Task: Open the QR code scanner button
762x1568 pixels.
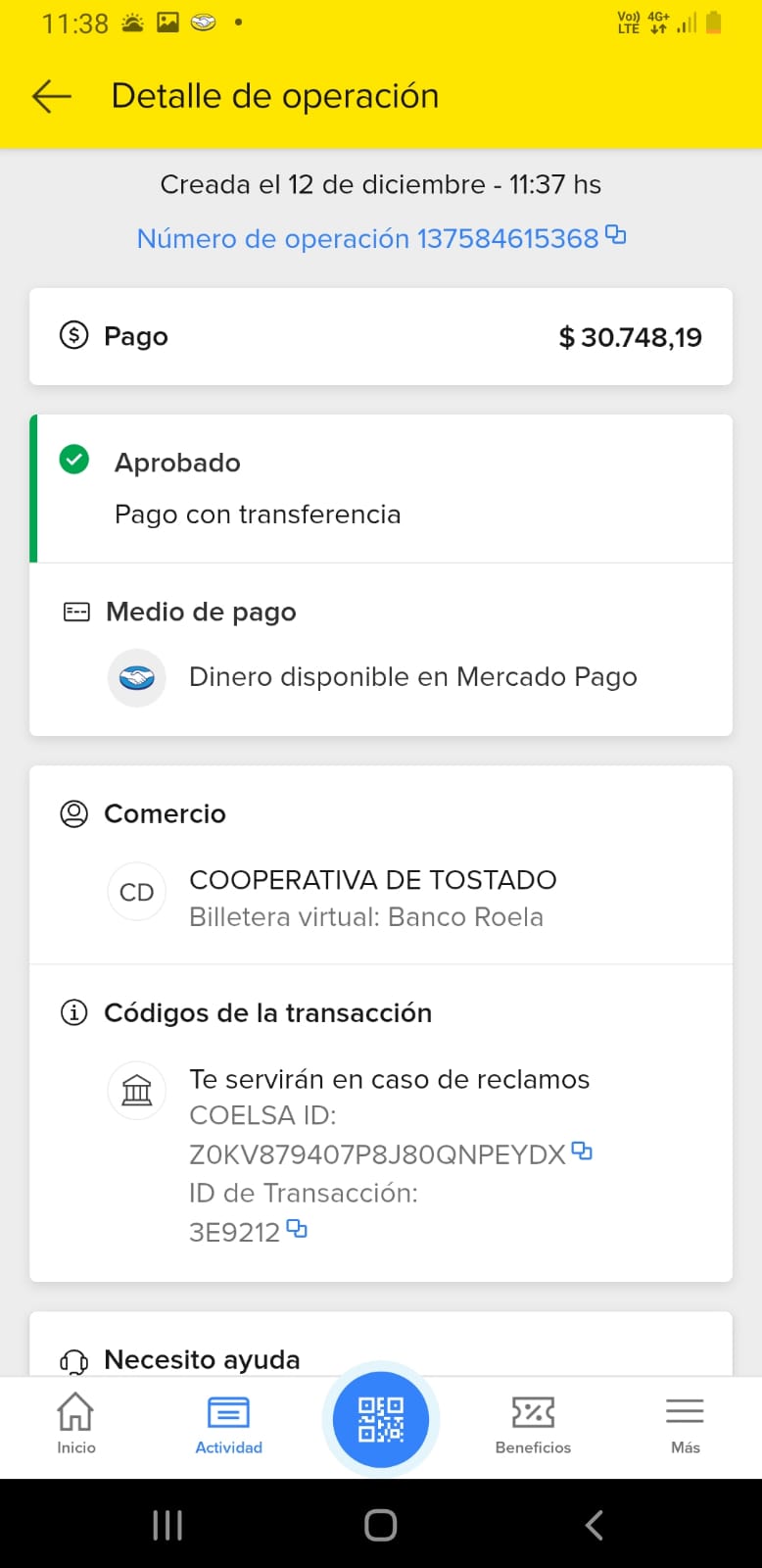Action: tap(381, 1419)
